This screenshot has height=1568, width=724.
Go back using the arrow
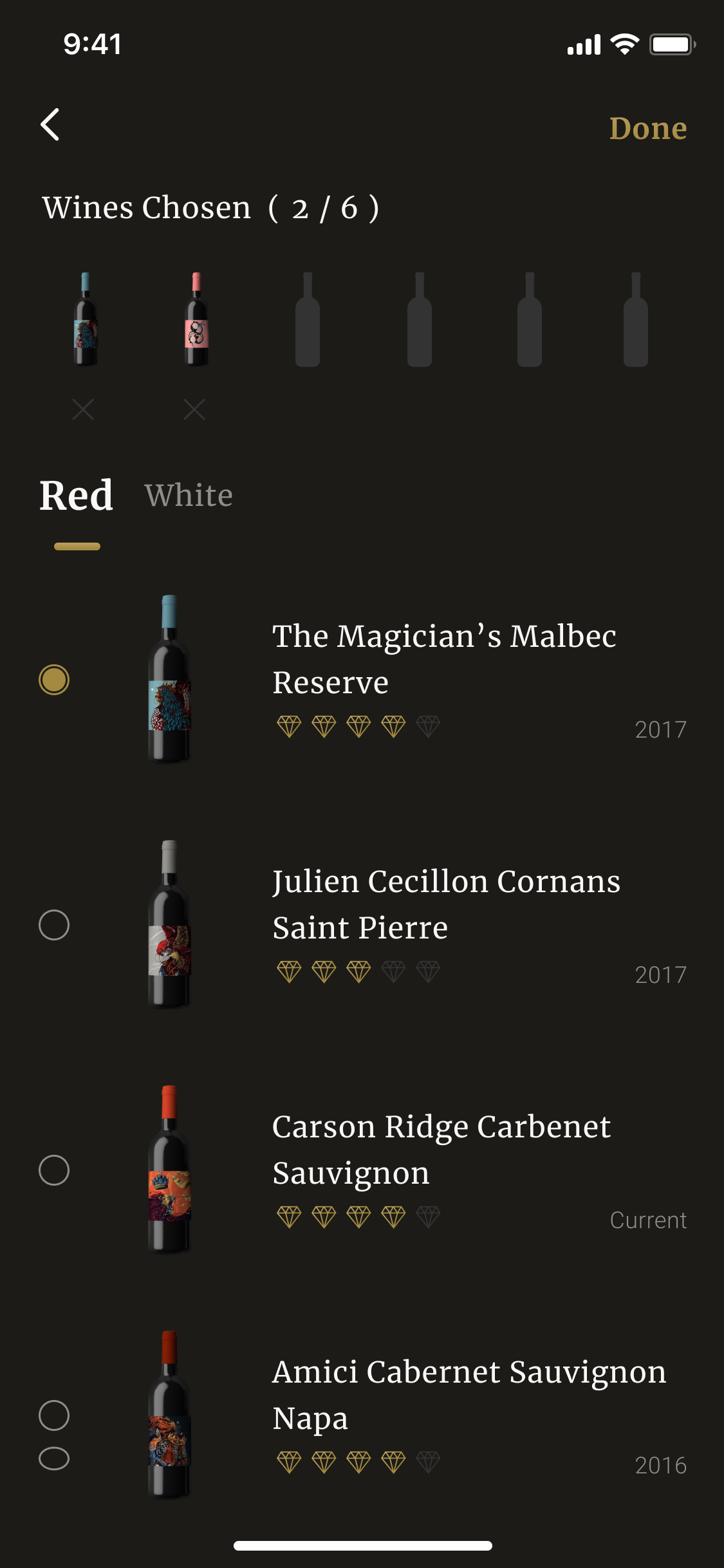click(50, 125)
